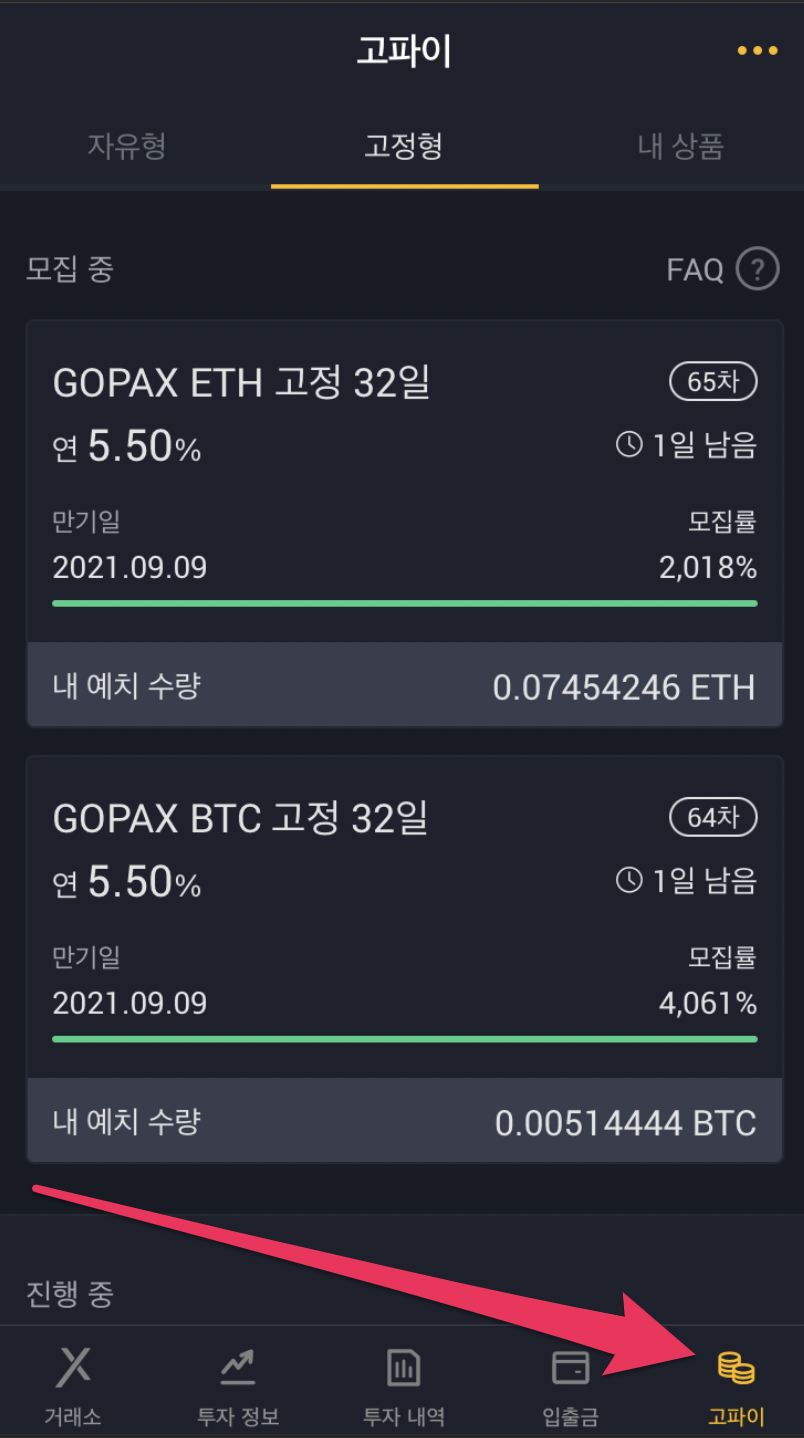Select the 고정형 tab
804x1438 pixels.
pos(404,147)
